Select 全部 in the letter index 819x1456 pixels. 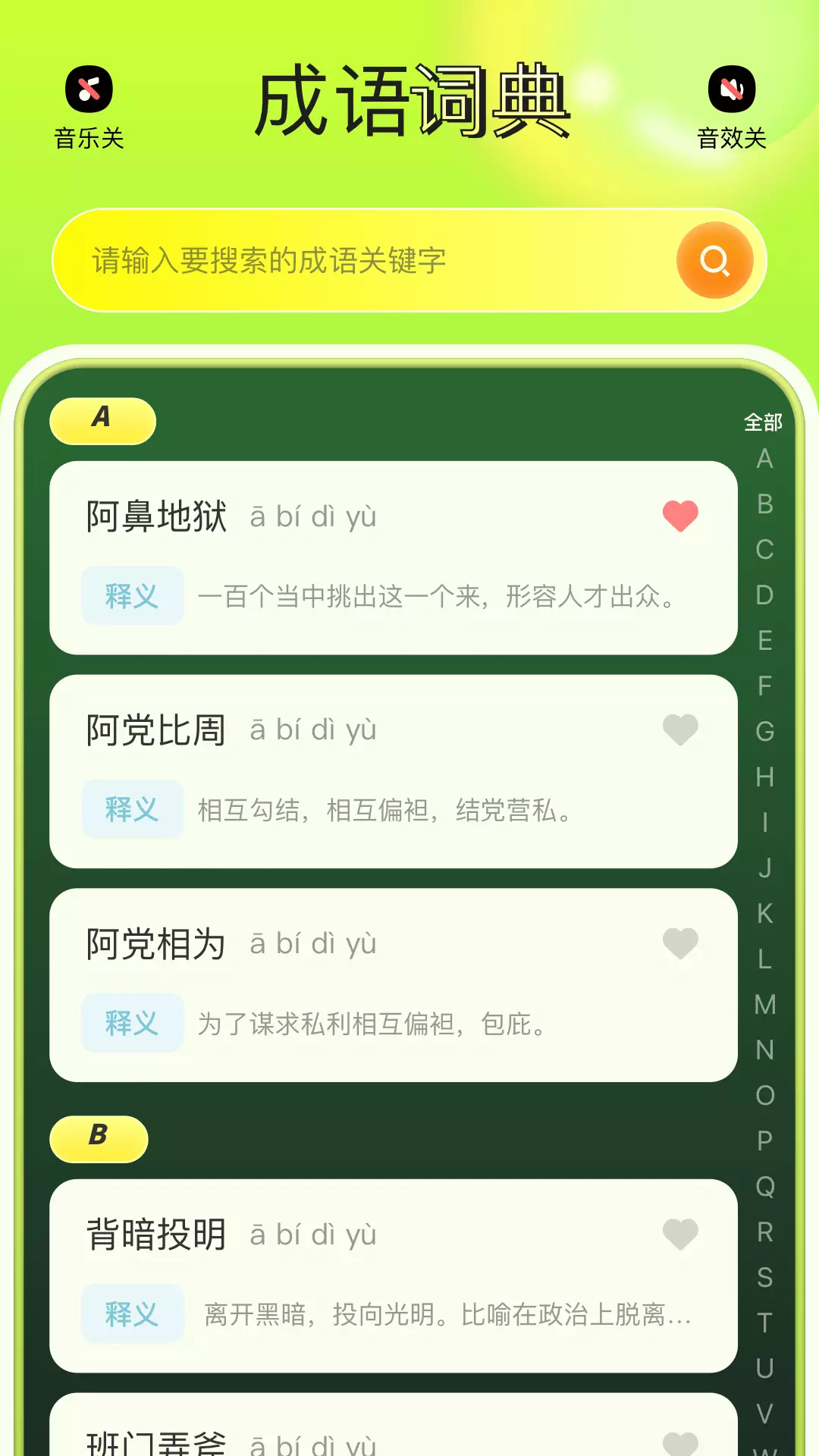763,422
